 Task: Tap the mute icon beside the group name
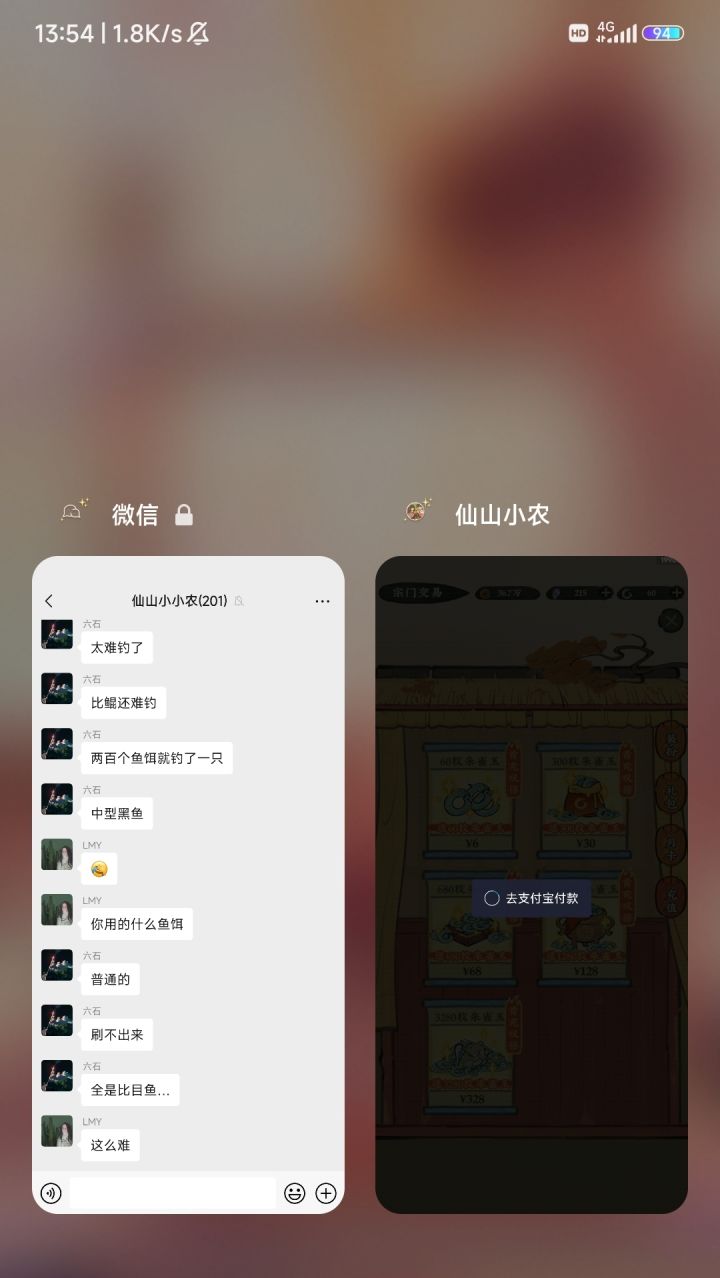pyautogui.click(x=239, y=601)
